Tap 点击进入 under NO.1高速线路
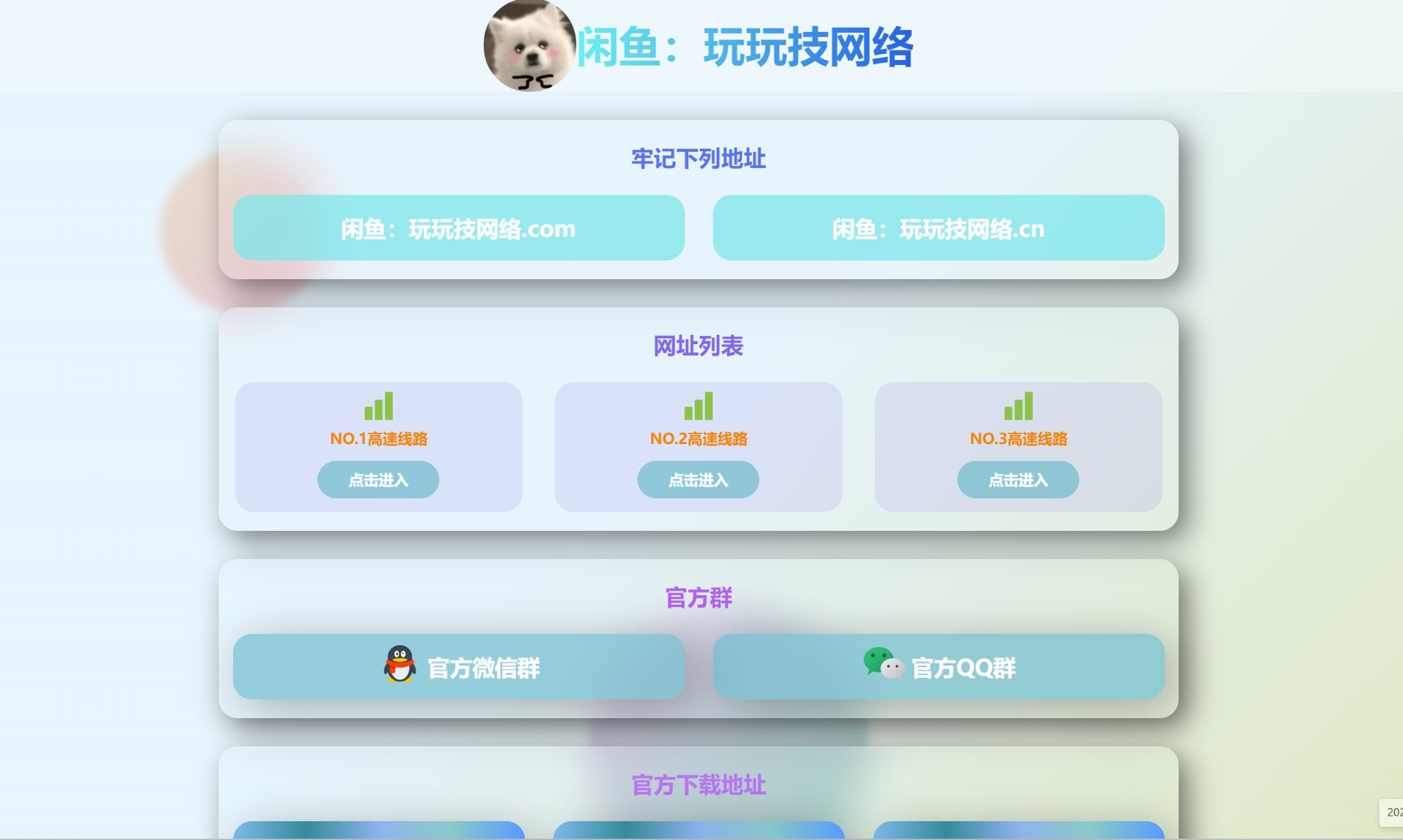 click(378, 480)
